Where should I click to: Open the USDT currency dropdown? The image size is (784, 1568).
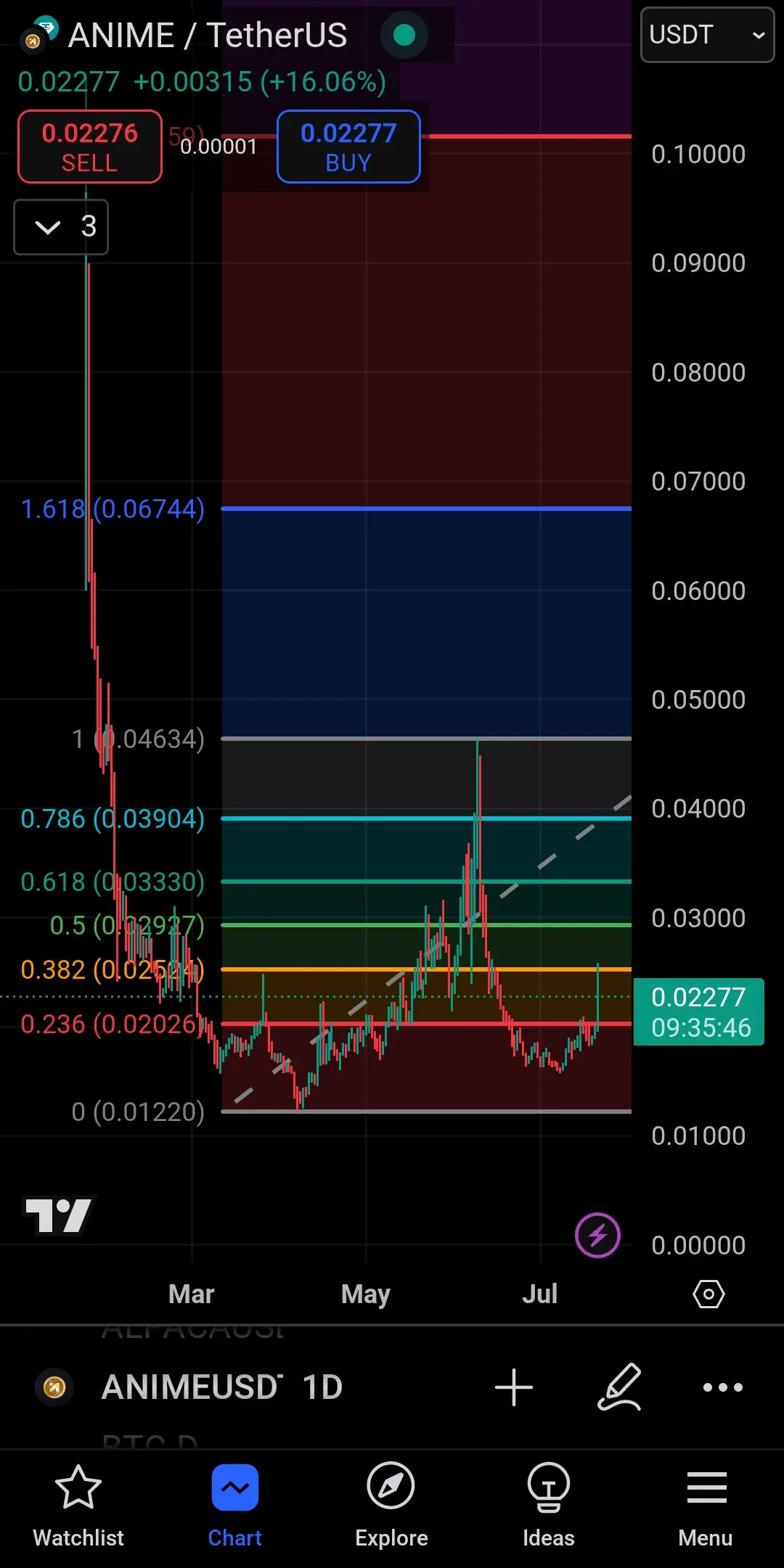click(x=707, y=35)
